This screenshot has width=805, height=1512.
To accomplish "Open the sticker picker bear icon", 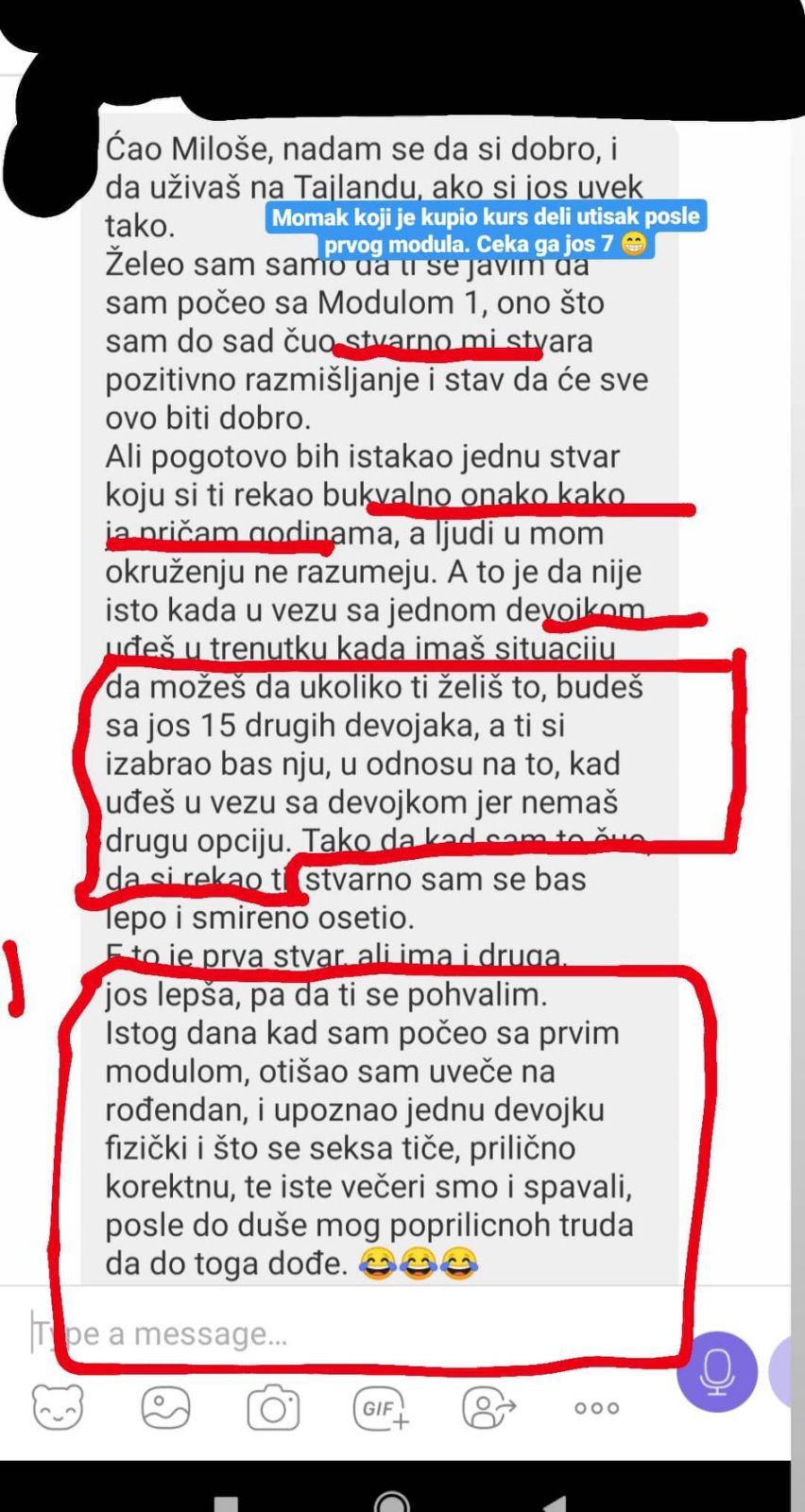I will (x=58, y=1407).
